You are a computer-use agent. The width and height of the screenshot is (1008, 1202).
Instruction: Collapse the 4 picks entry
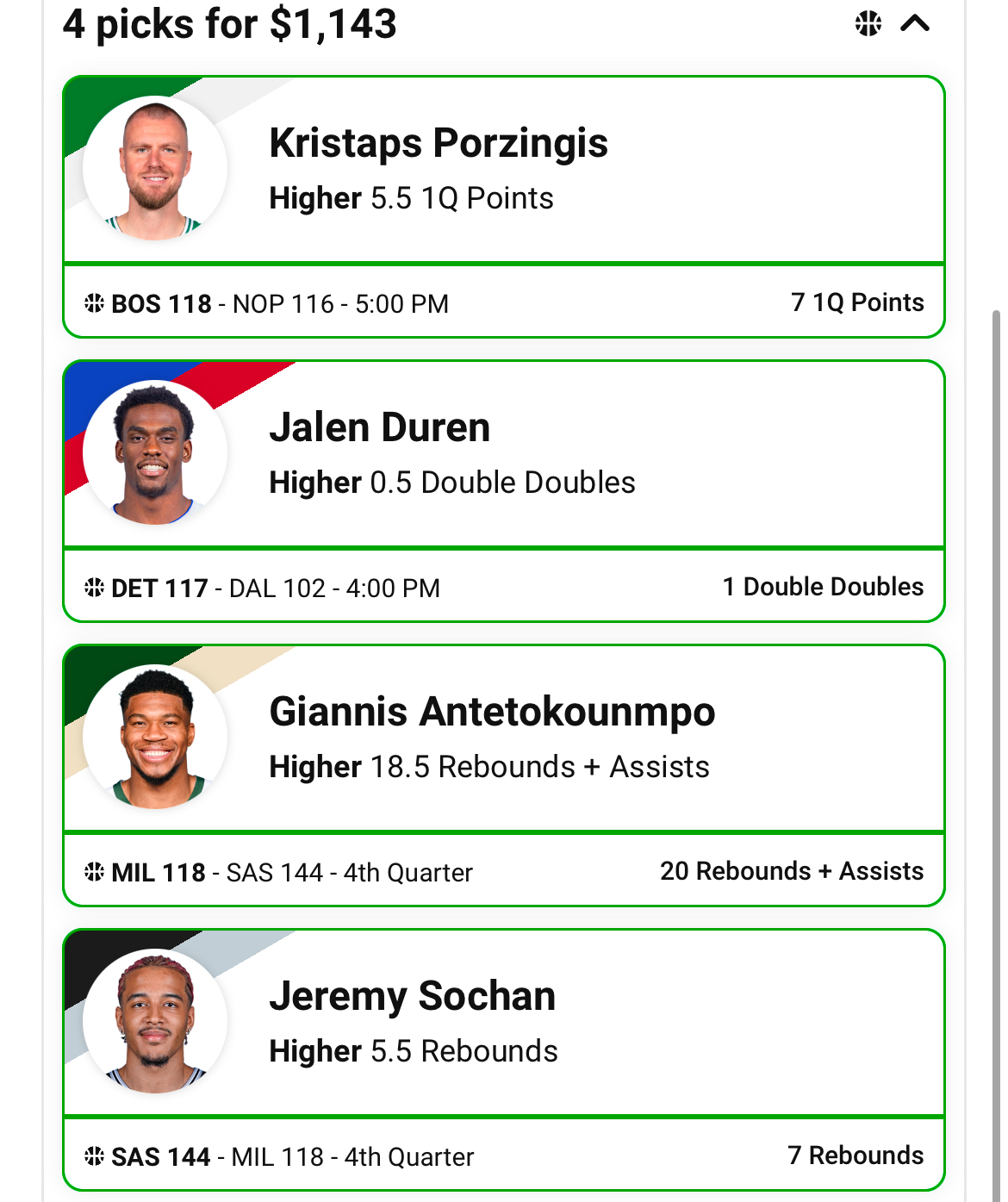915,23
